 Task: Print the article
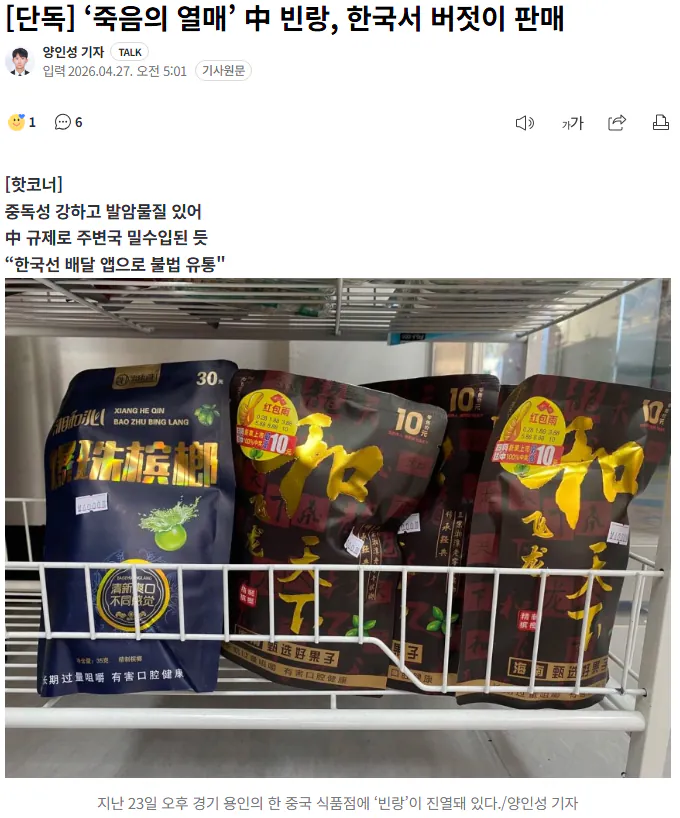(660, 122)
